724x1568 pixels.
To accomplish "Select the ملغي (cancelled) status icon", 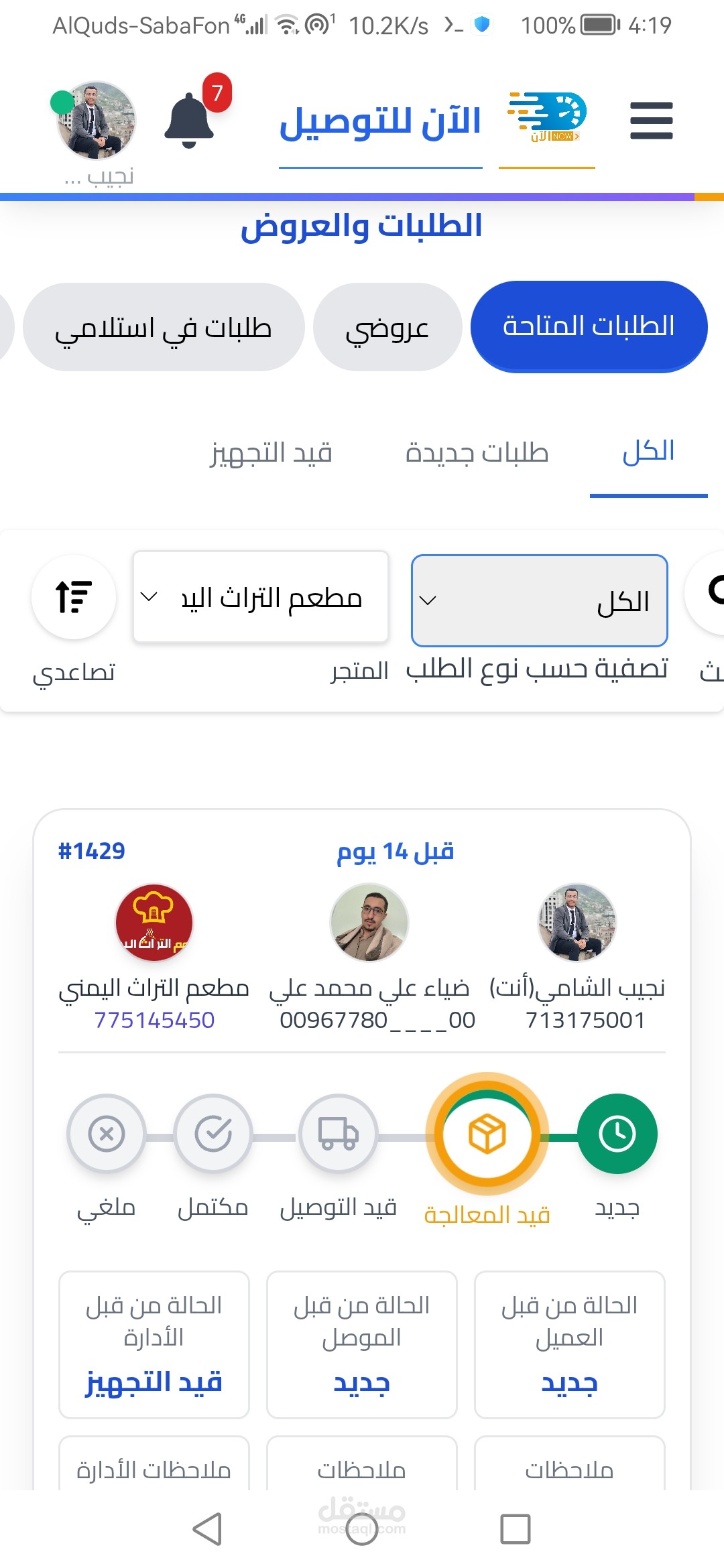I will [x=105, y=1134].
